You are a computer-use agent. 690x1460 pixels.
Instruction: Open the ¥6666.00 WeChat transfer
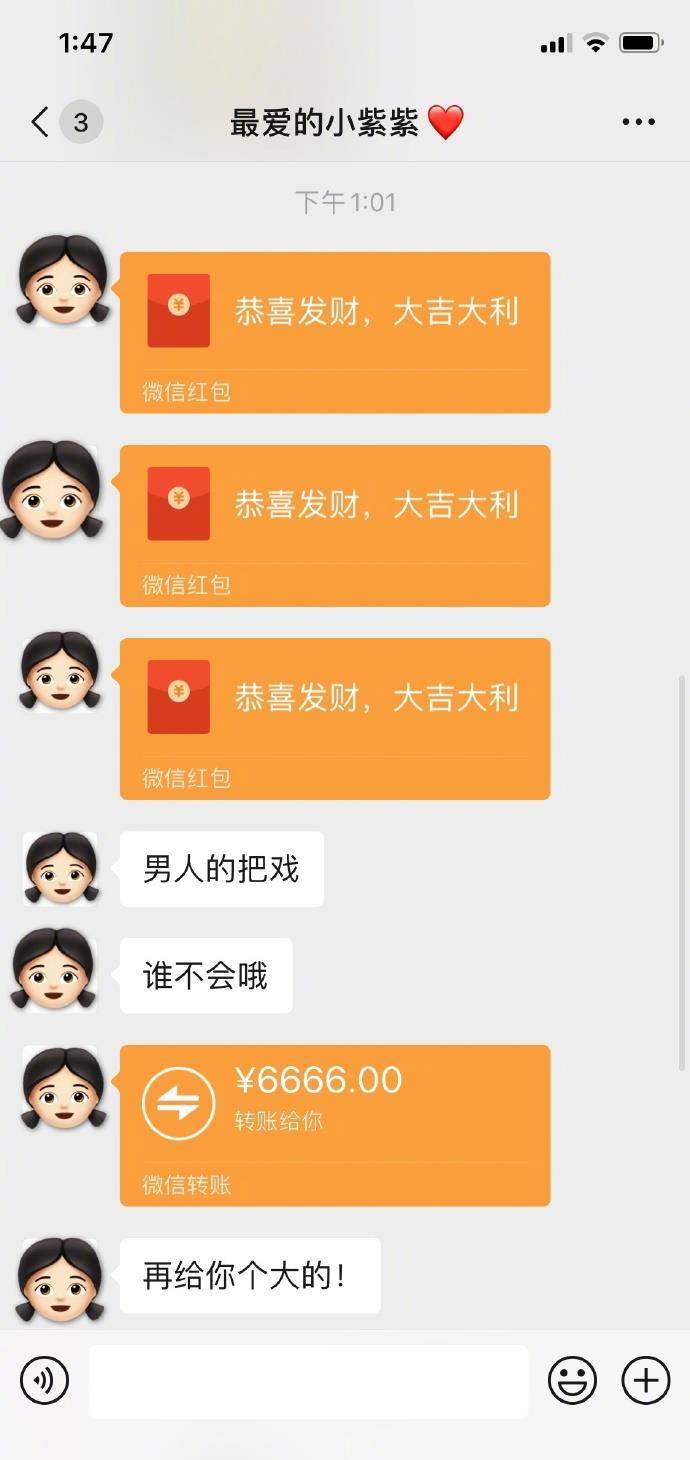335,1125
